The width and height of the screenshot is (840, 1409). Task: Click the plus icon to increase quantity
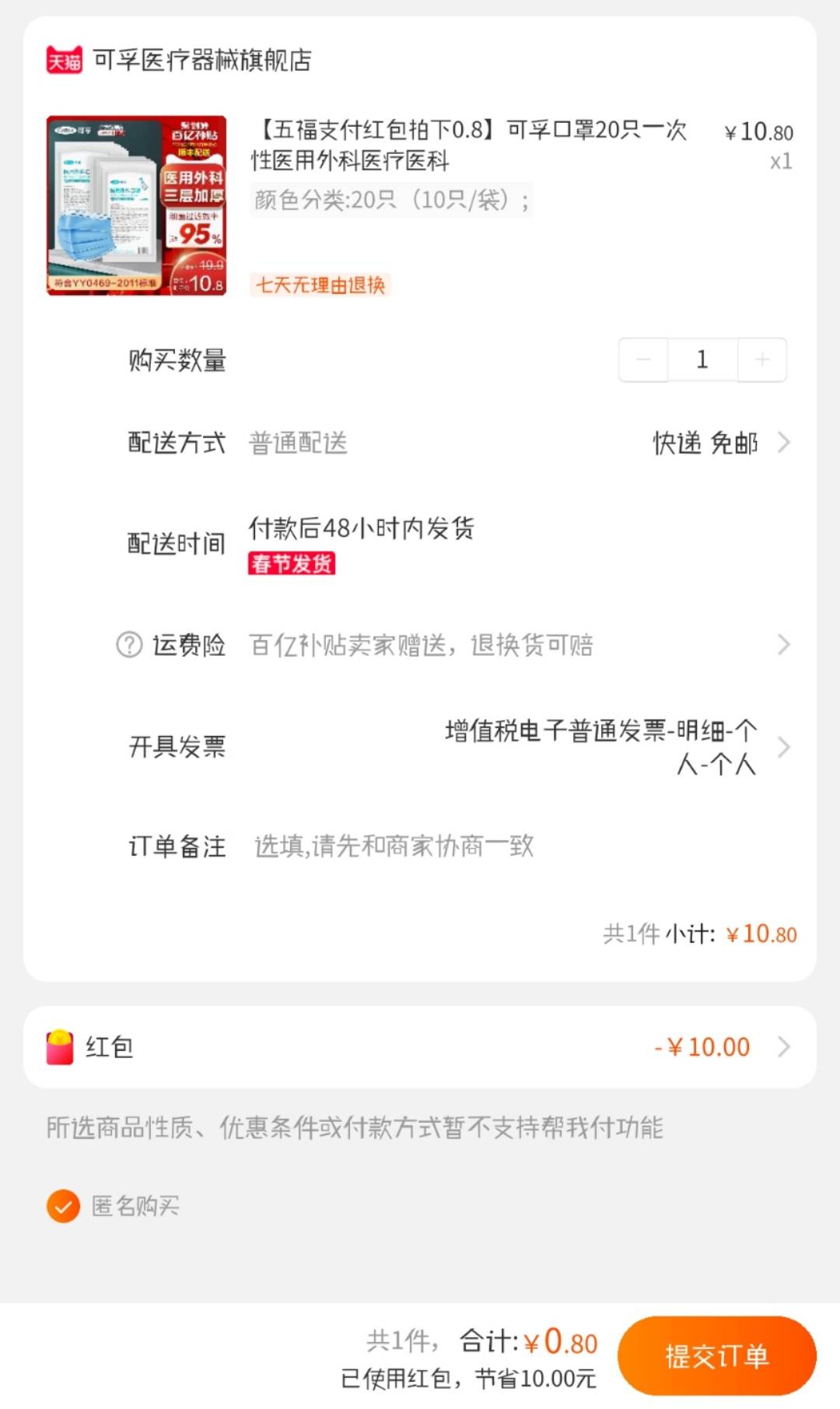pos(761,359)
